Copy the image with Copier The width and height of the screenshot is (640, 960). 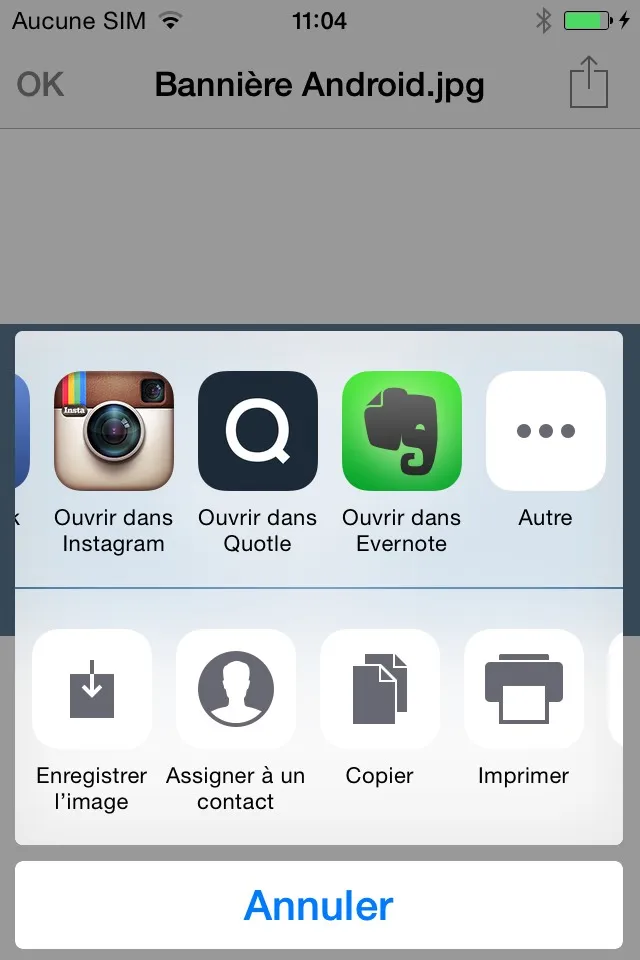pos(380,689)
